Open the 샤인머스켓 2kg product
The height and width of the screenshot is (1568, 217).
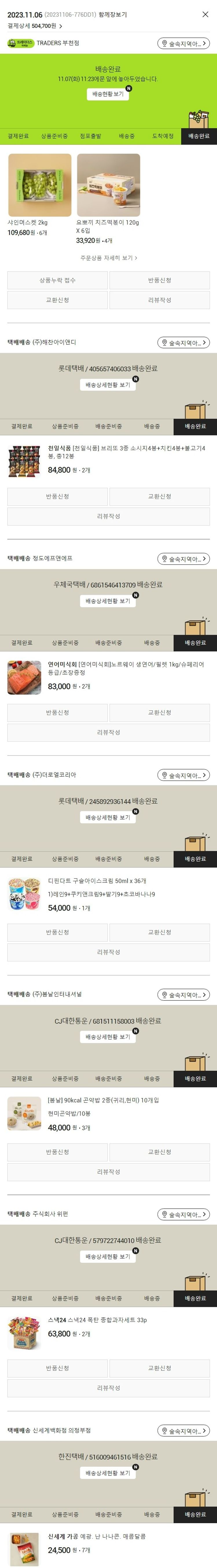(x=39, y=185)
